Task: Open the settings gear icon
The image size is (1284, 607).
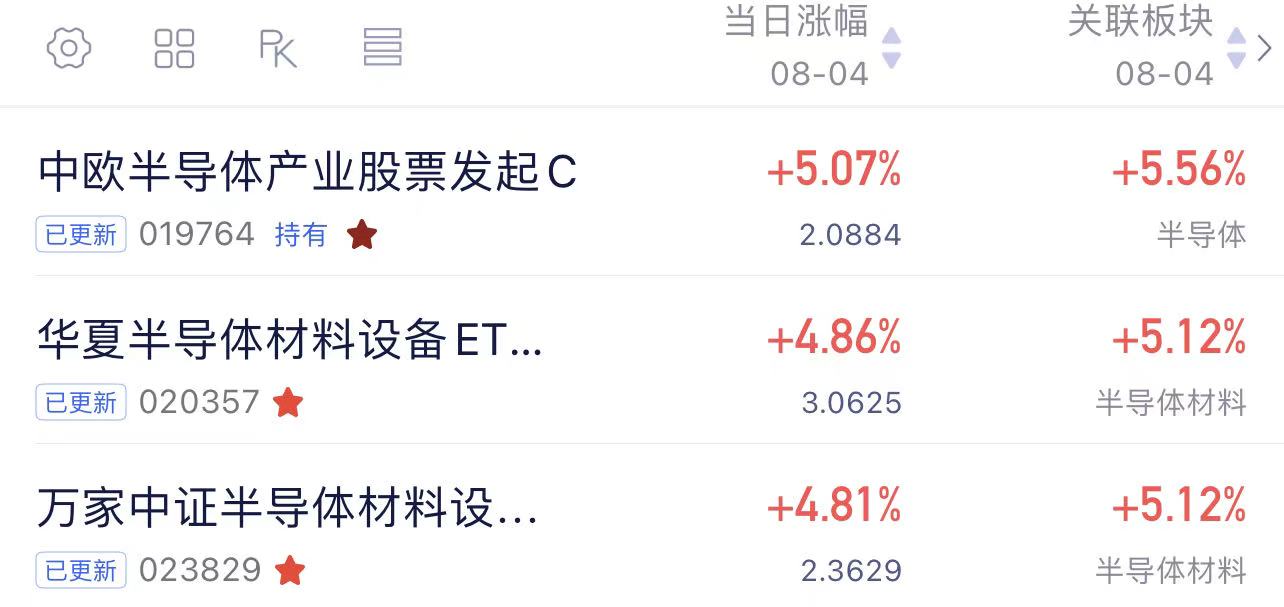Action: (x=69, y=48)
